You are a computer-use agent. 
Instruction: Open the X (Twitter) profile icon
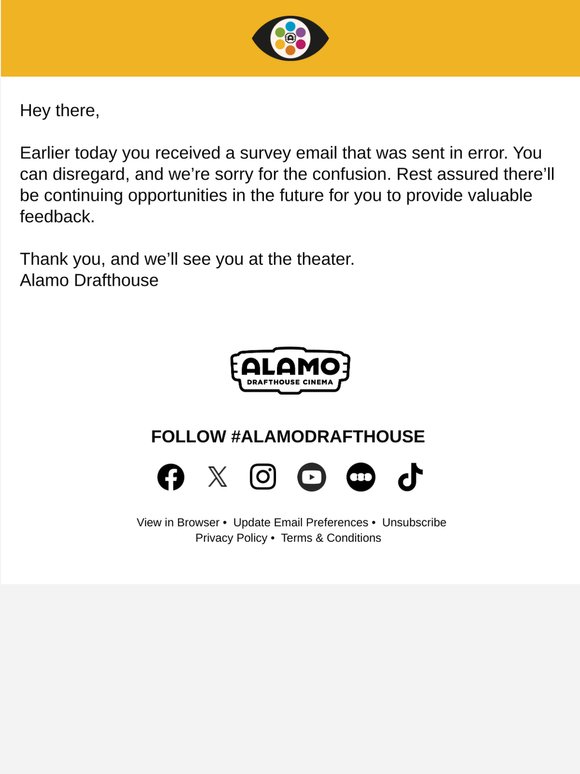(217, 477)
